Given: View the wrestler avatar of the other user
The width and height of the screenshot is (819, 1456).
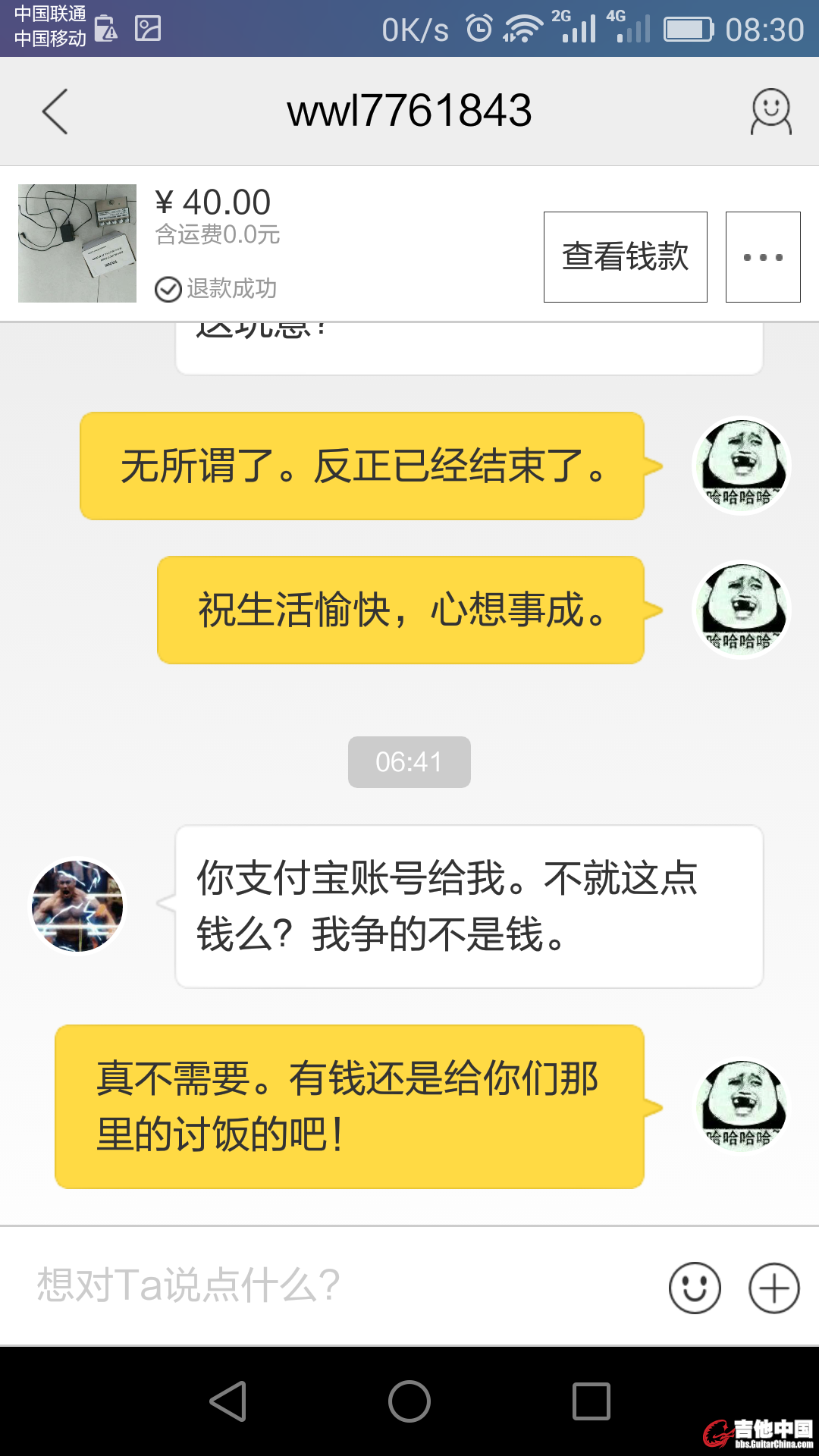Looking at the screenshot, I should click(x=77, y=906).
